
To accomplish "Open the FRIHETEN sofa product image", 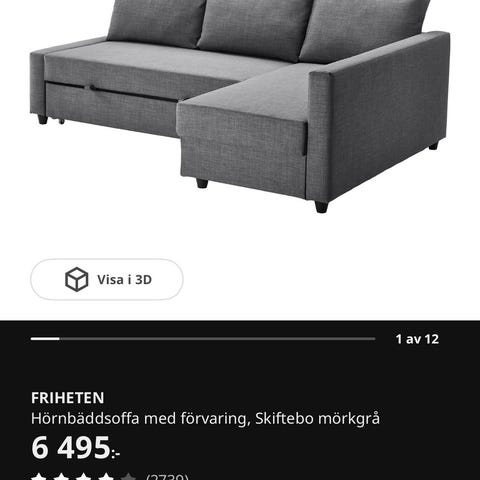I will (240, 106).
